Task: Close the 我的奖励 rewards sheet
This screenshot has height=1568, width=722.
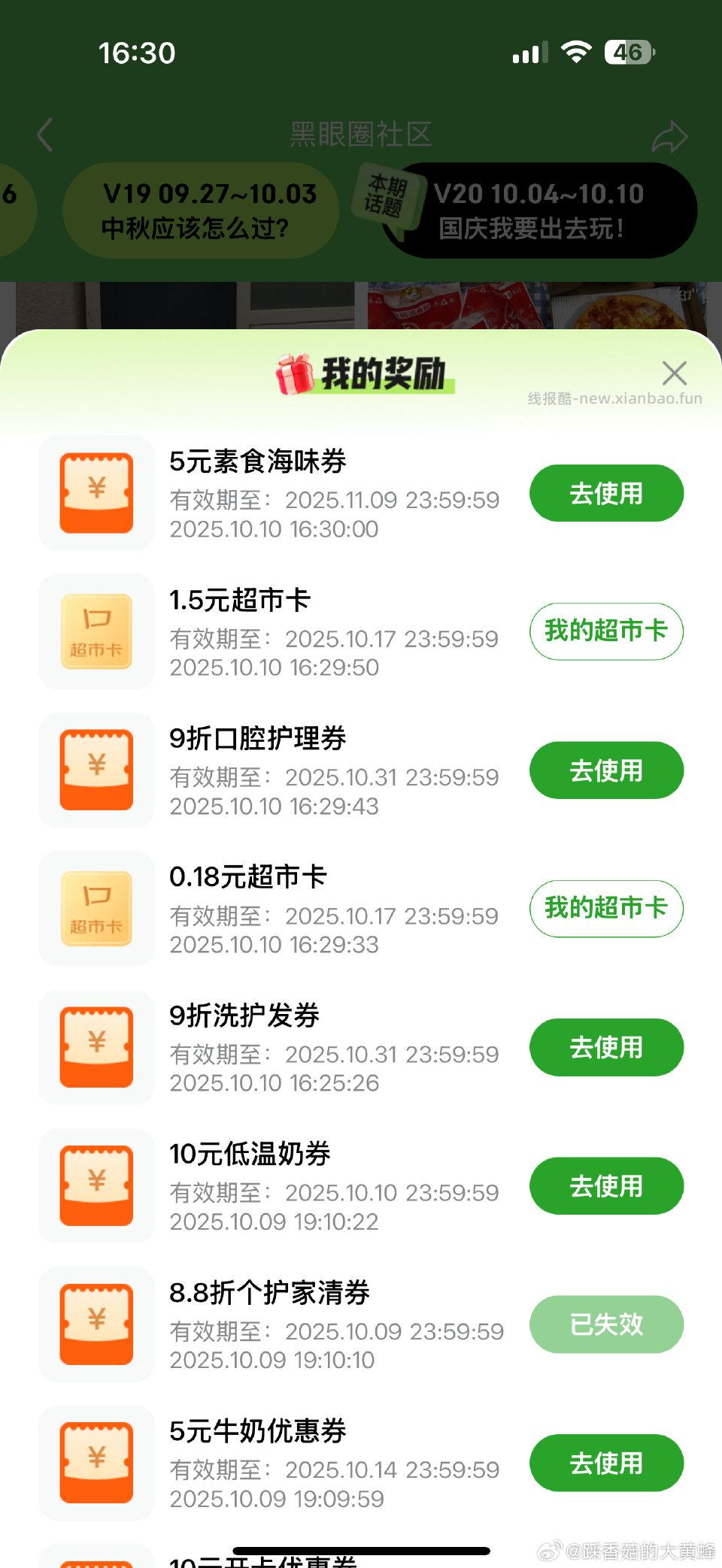Action: (674, 374)
